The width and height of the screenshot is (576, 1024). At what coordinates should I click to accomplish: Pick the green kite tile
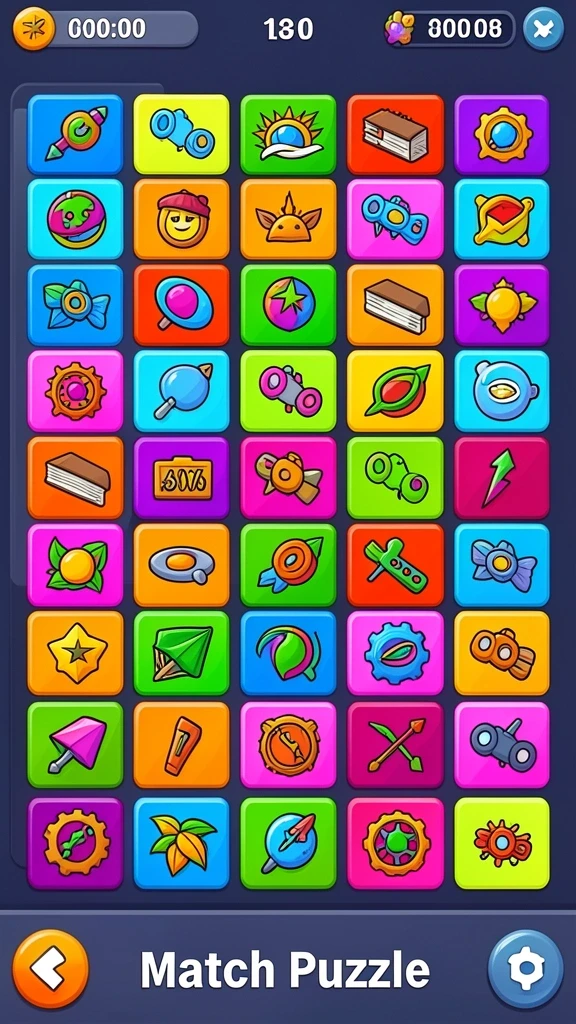click(x=182, y=653)
